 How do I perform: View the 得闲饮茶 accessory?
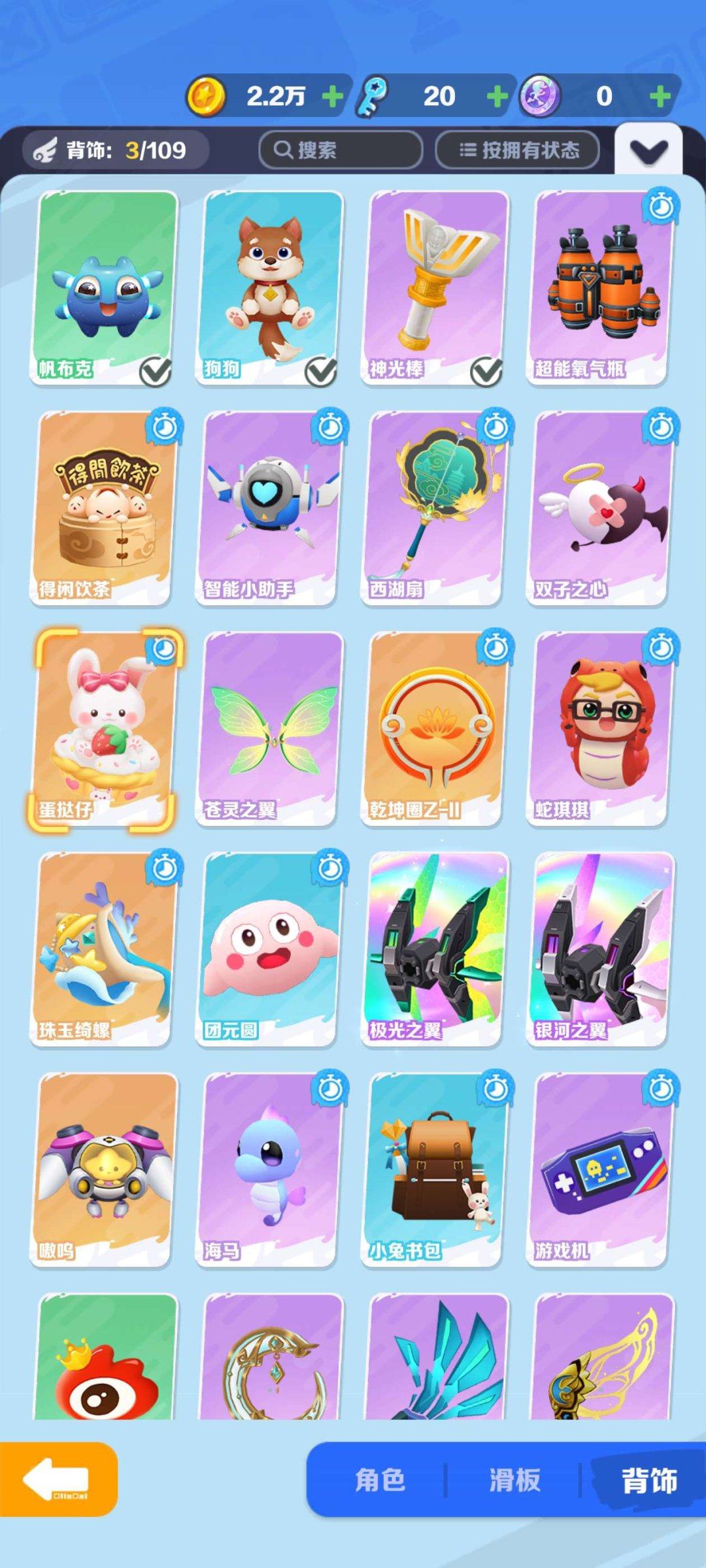105,508
